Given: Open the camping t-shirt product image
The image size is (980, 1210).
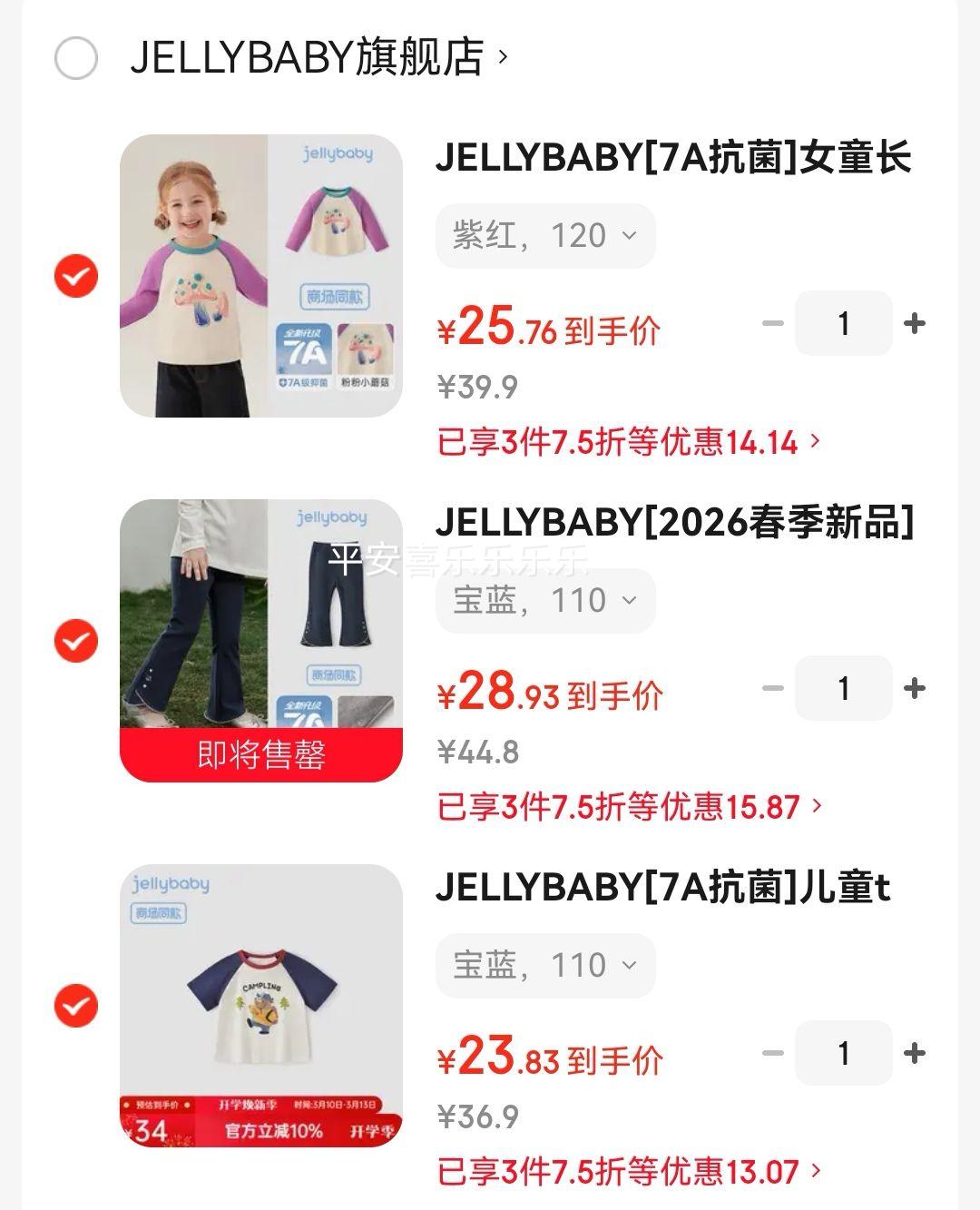Looking at the screenshot, I should [x=261, y=1006].
